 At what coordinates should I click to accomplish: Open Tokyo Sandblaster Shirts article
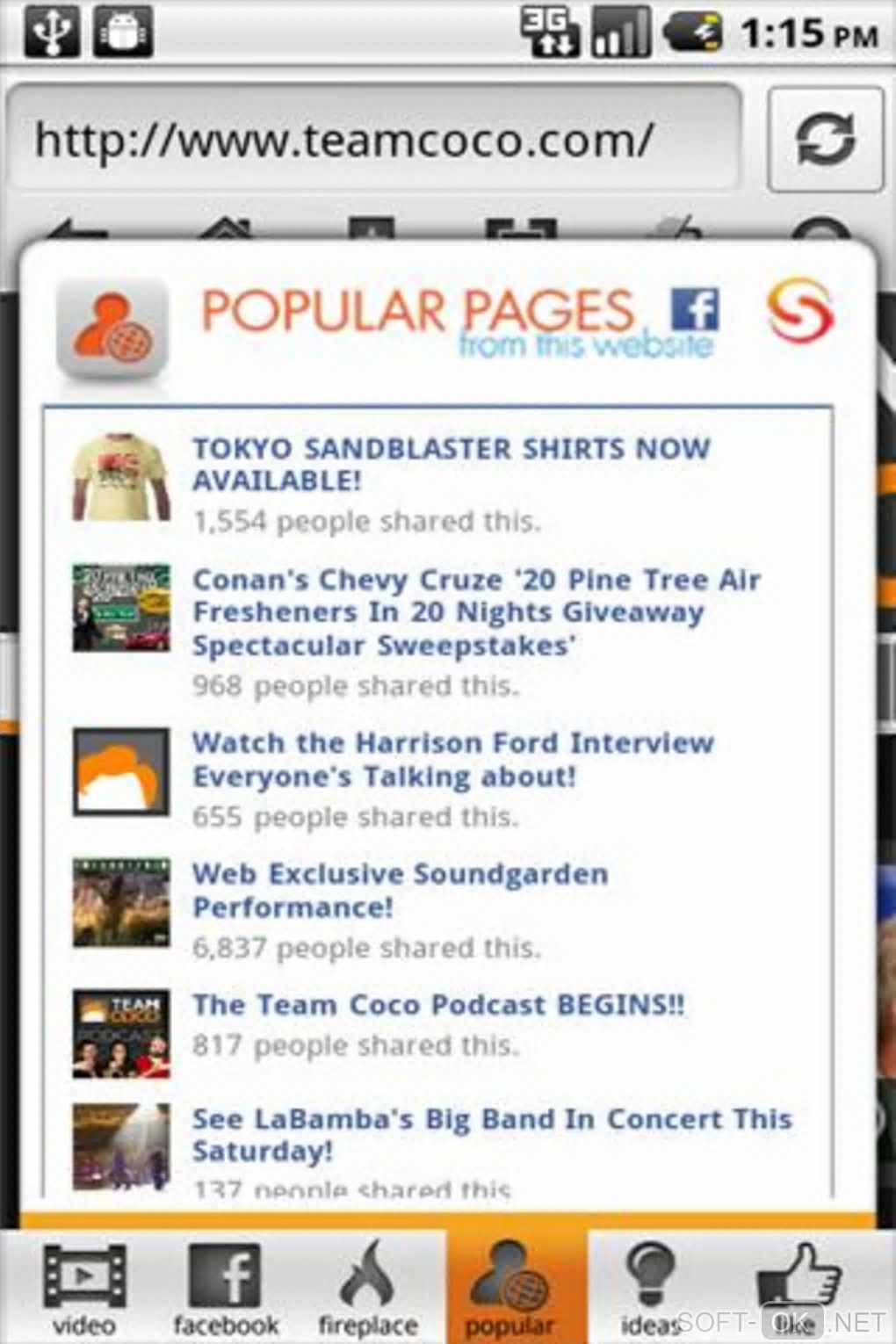coord(450,464)
